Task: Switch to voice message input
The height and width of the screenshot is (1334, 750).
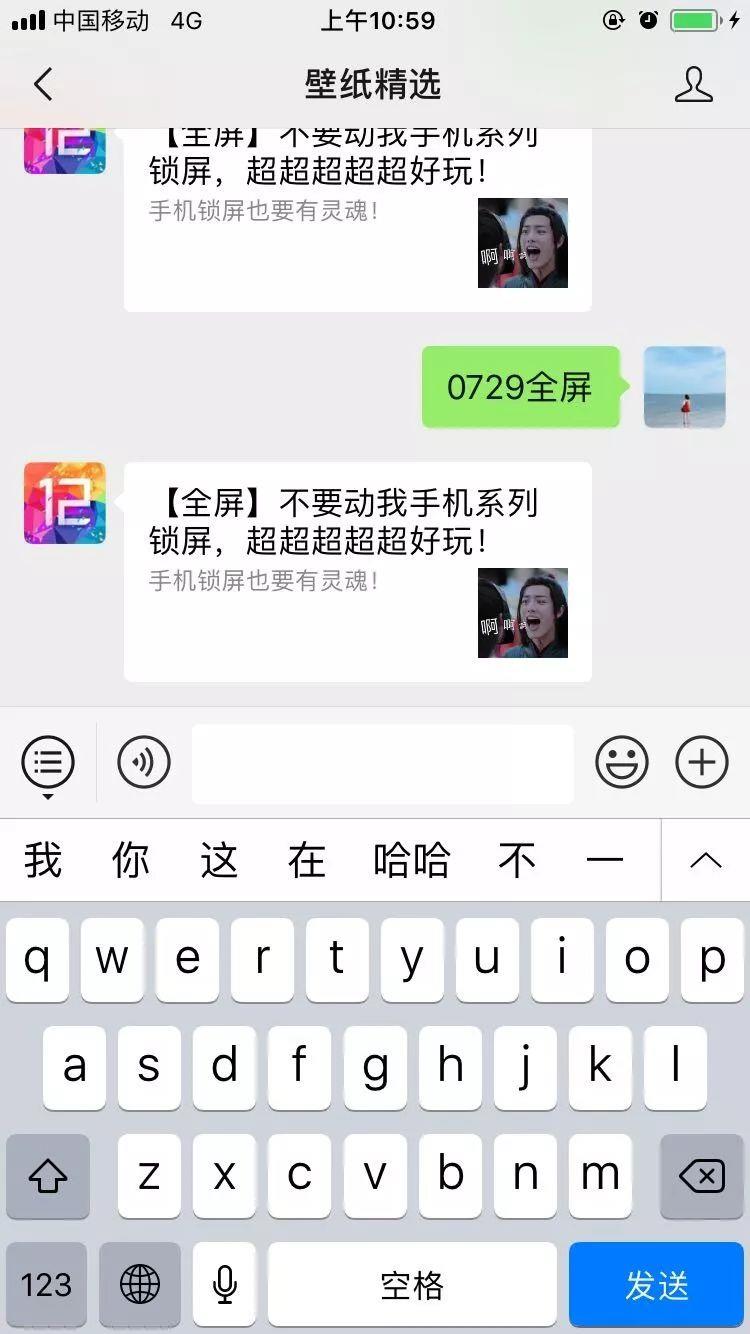Action: coord(144,764)
